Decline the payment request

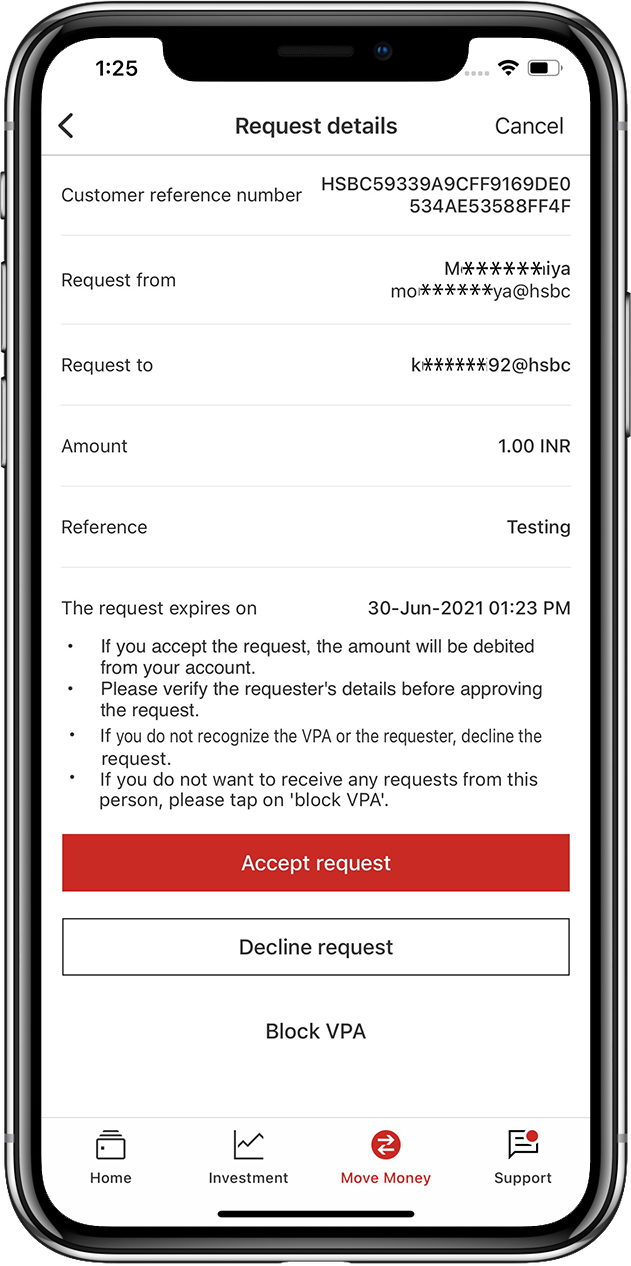click(316, 947)
